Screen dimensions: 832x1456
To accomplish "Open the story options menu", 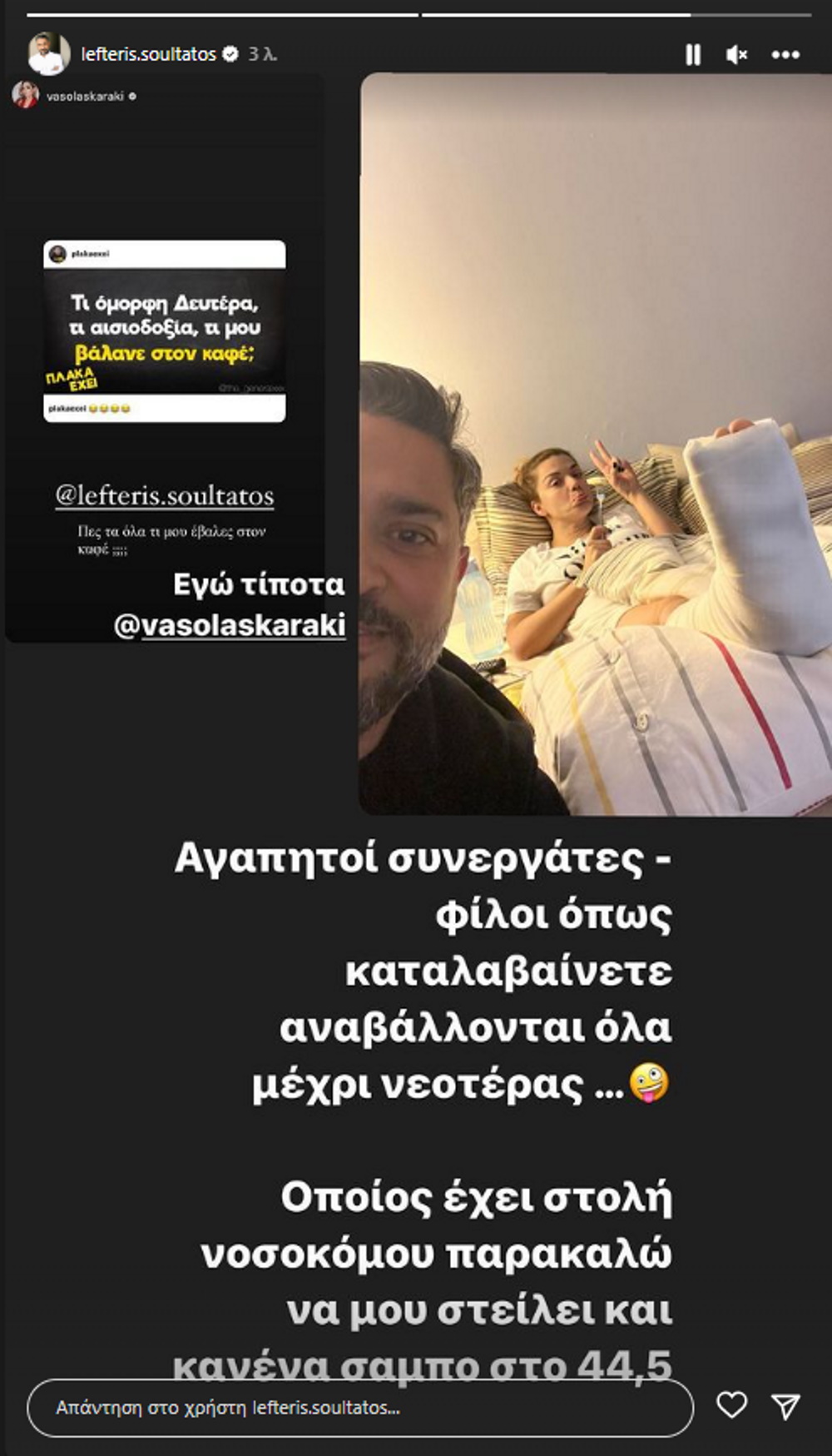I will point(785,55).
